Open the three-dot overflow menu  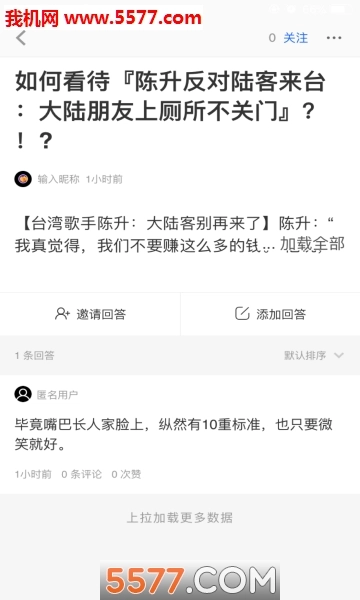(x=334, y=38)
